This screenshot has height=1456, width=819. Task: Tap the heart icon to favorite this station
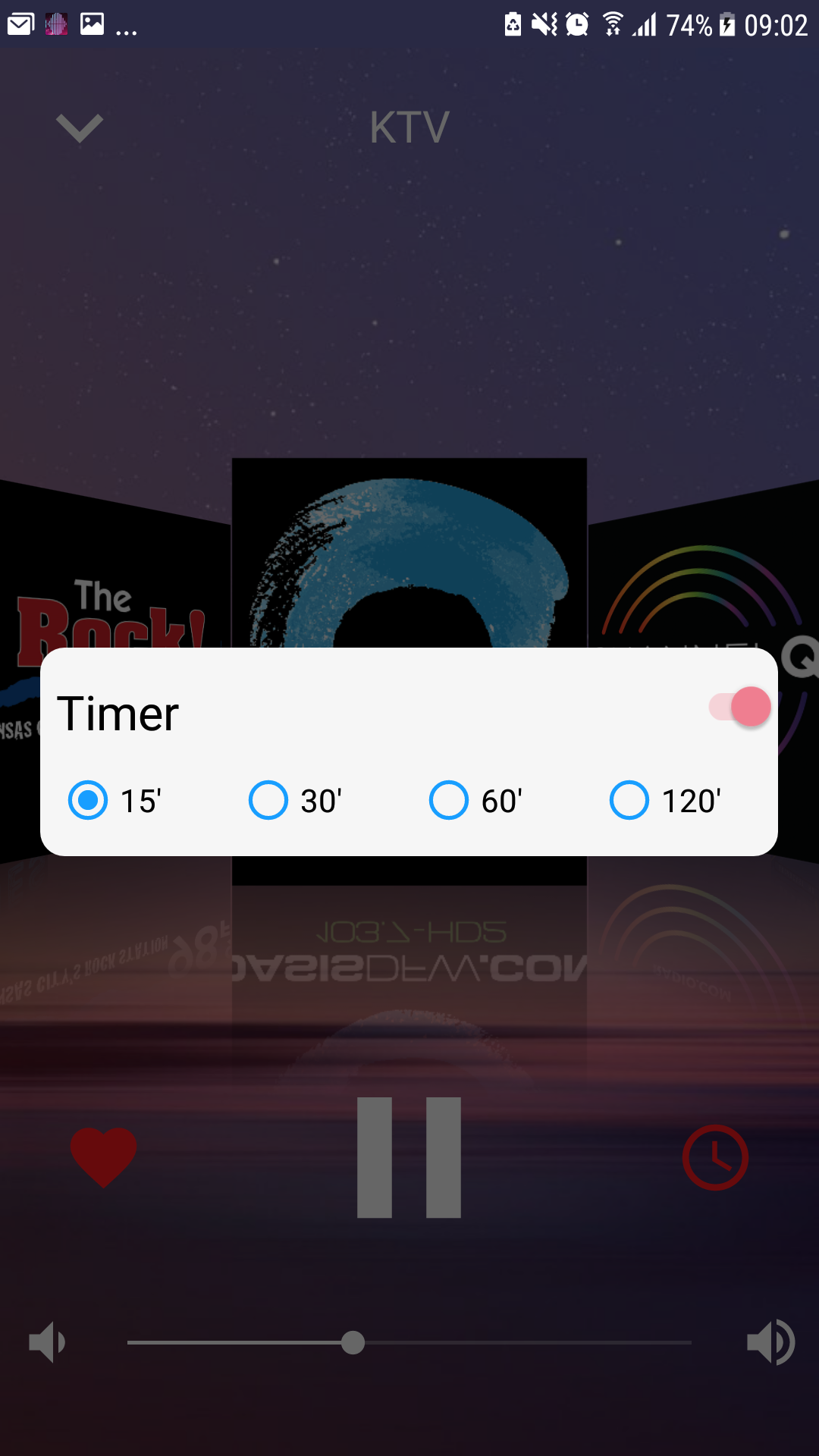coord(103,1156)
